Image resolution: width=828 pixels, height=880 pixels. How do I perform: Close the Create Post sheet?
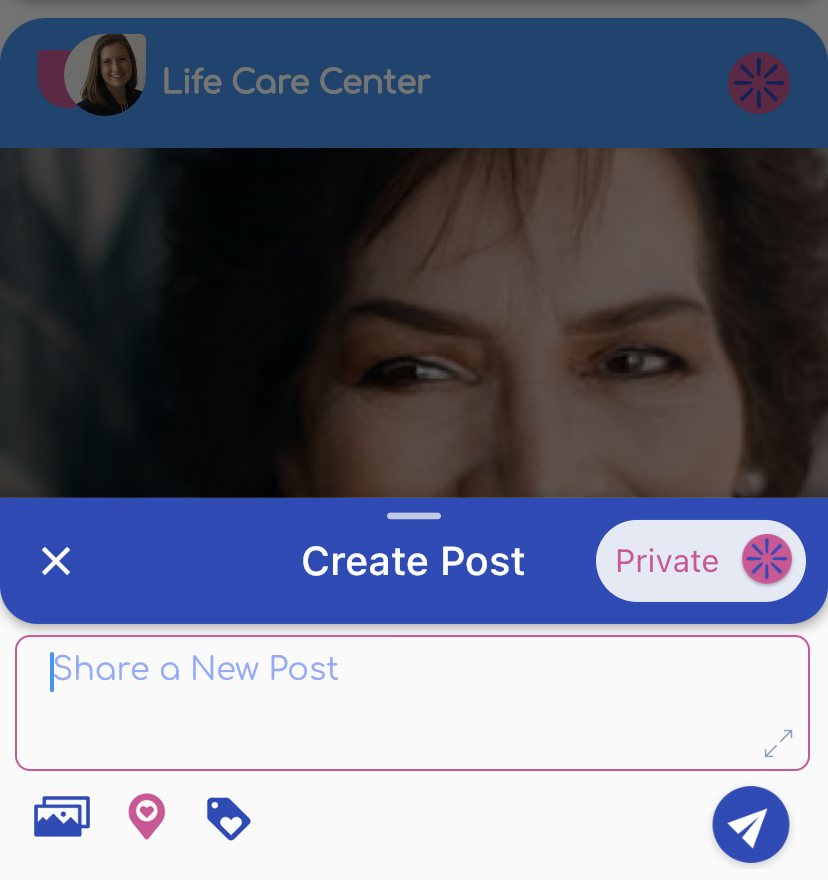coord(56,561)
